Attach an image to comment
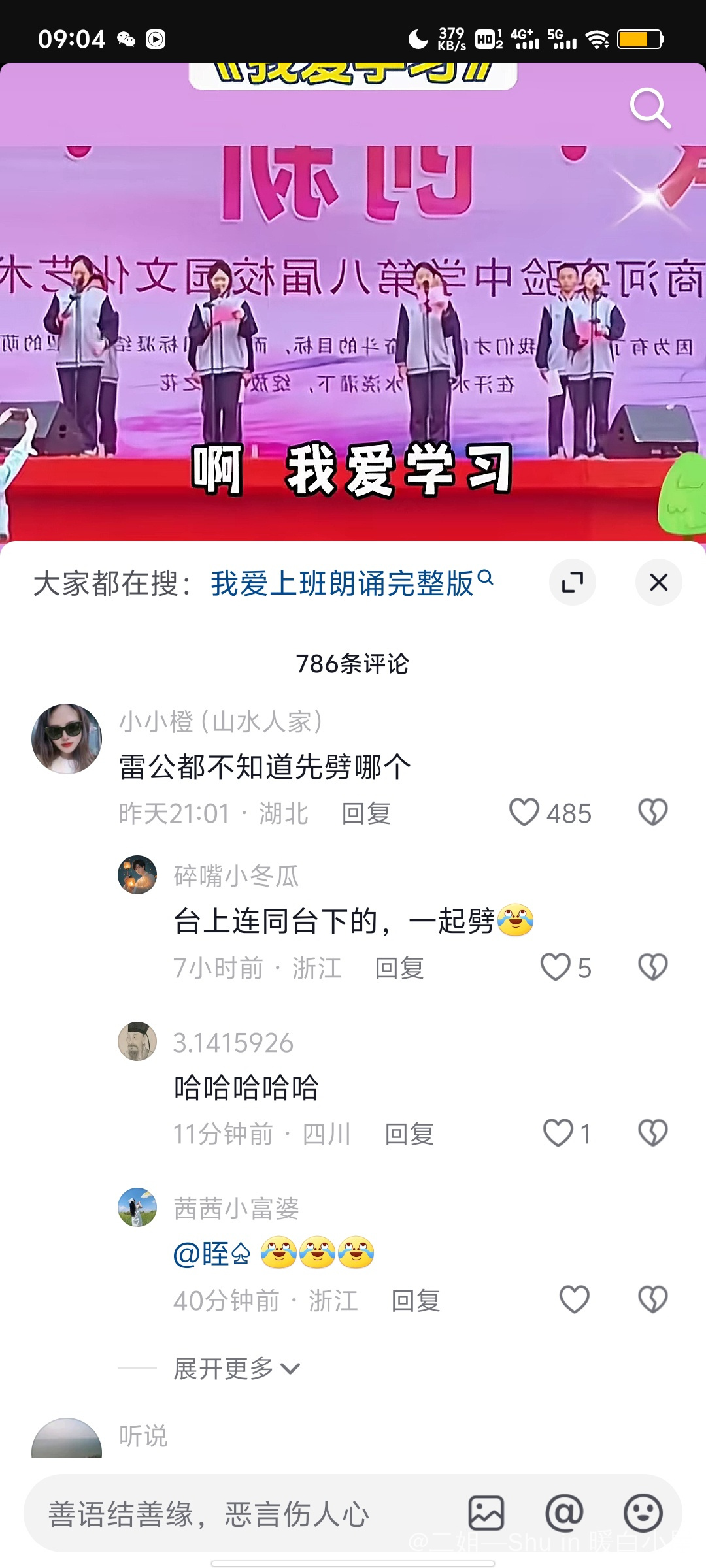Image resolution: width=706 pixels, height=1568 pixels. (x=486, y=1513)
